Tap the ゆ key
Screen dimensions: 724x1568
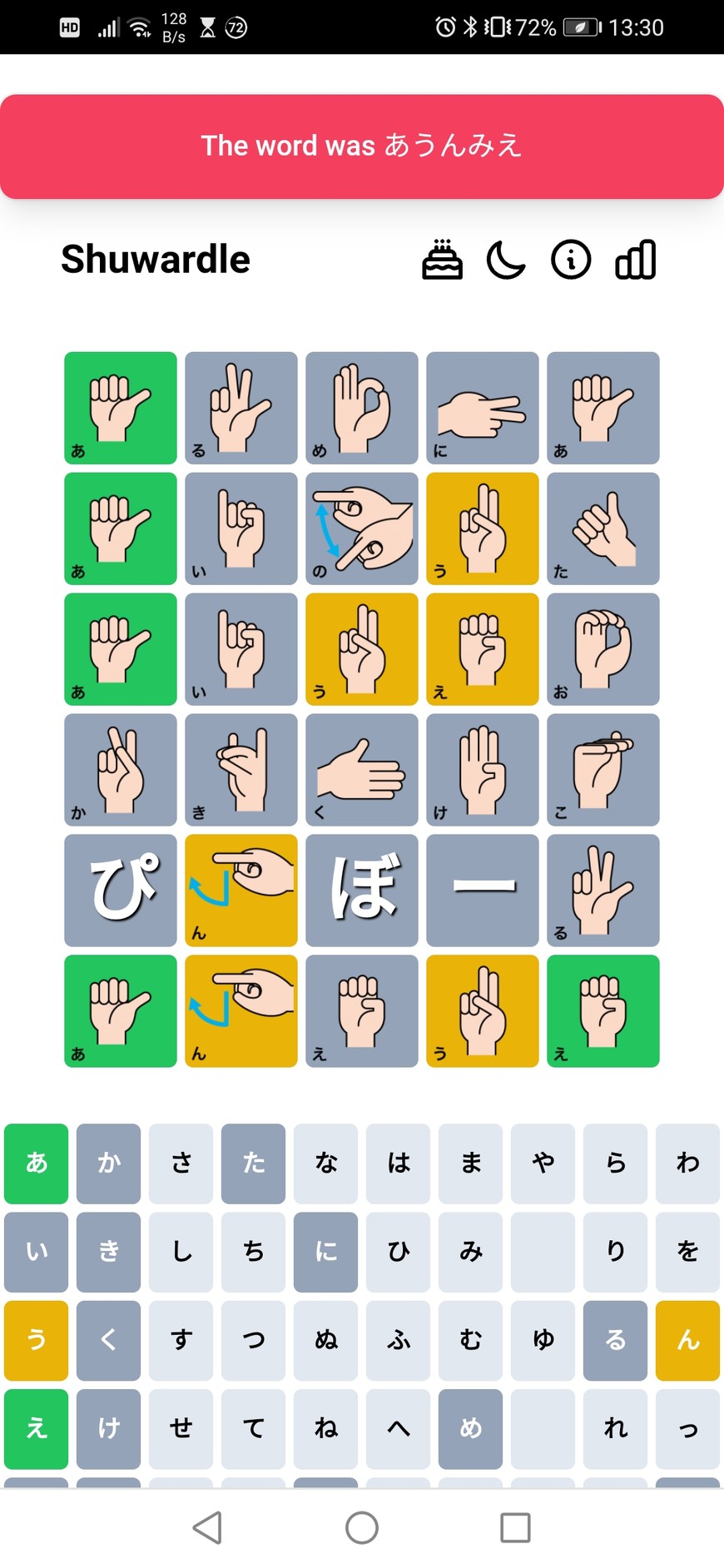[543, 1339]
